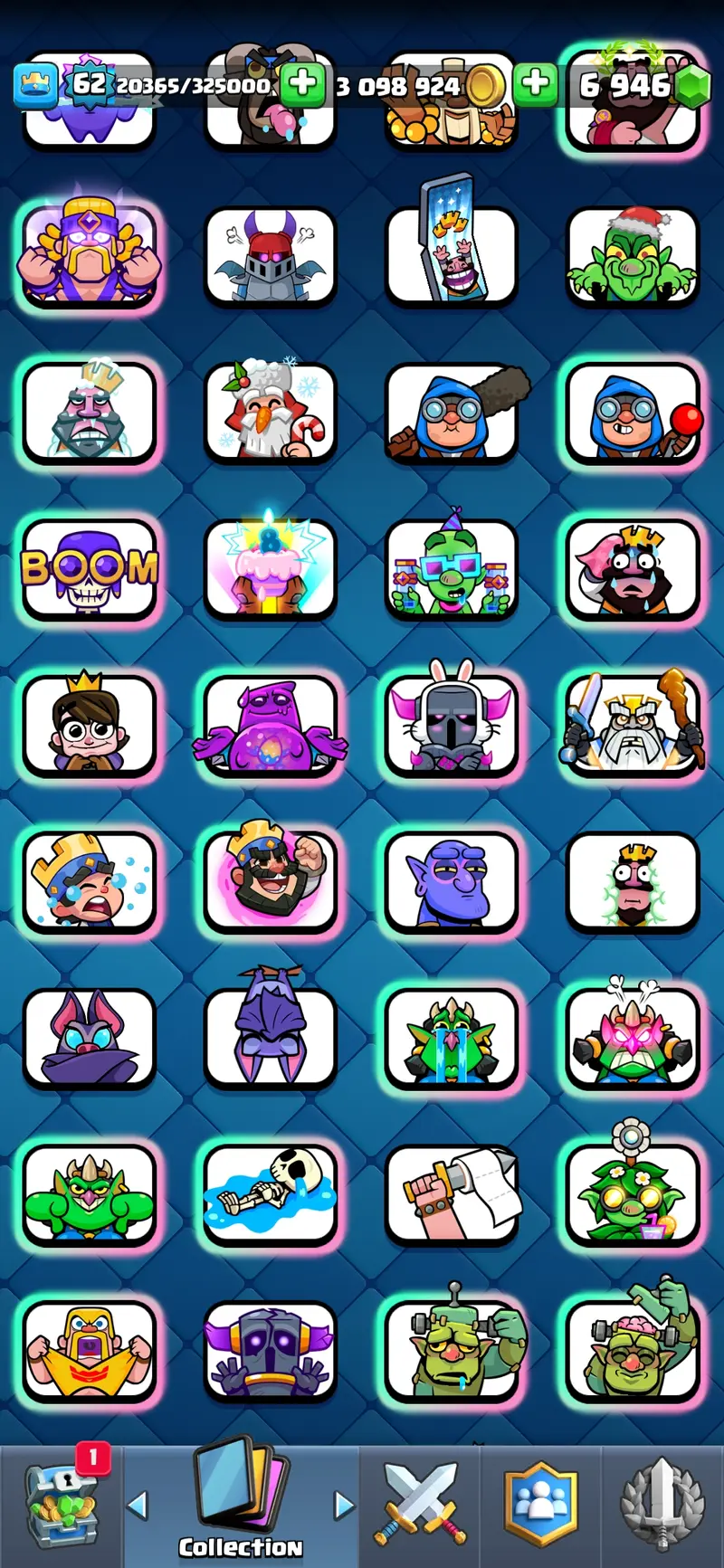Tap the arrow right of Collection
724x1568 pixels.
pyautogui.click(x=344, y=1505)
